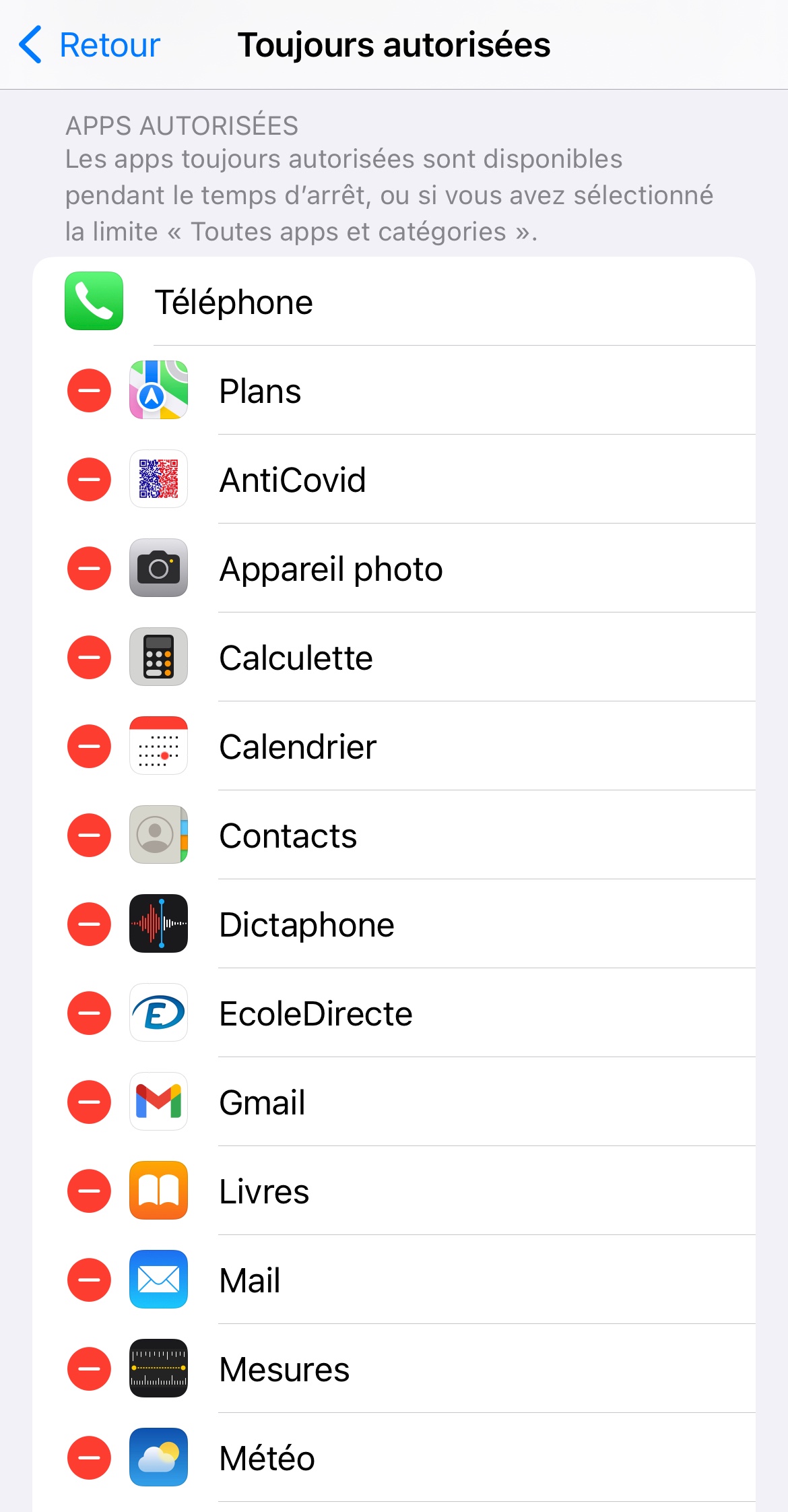Delete Mail from always allowed apps
The width and height of the screenshot is (788, 1512).
pyautogui.click(x=89, y=1280)
